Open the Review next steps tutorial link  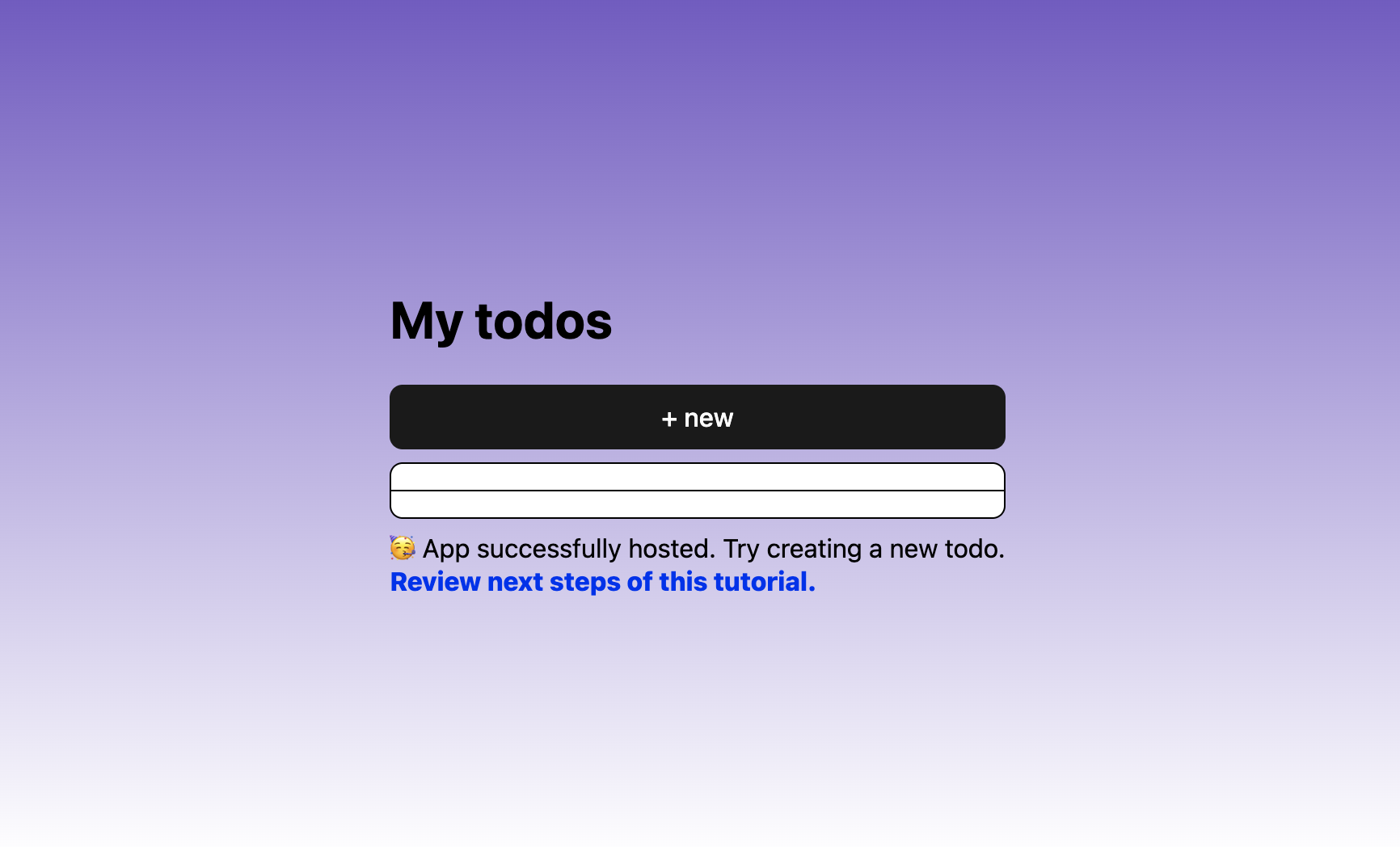pos(602,582)
